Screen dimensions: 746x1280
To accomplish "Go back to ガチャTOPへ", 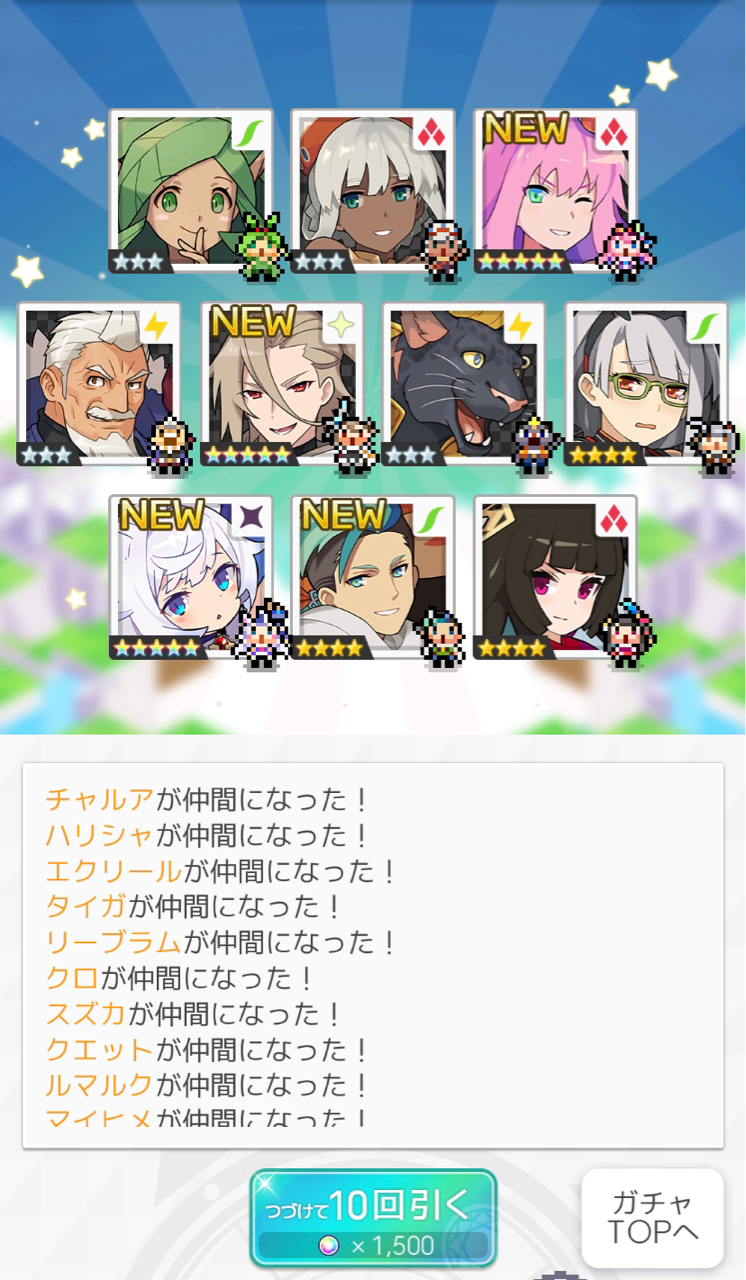I will [652, 1217].
